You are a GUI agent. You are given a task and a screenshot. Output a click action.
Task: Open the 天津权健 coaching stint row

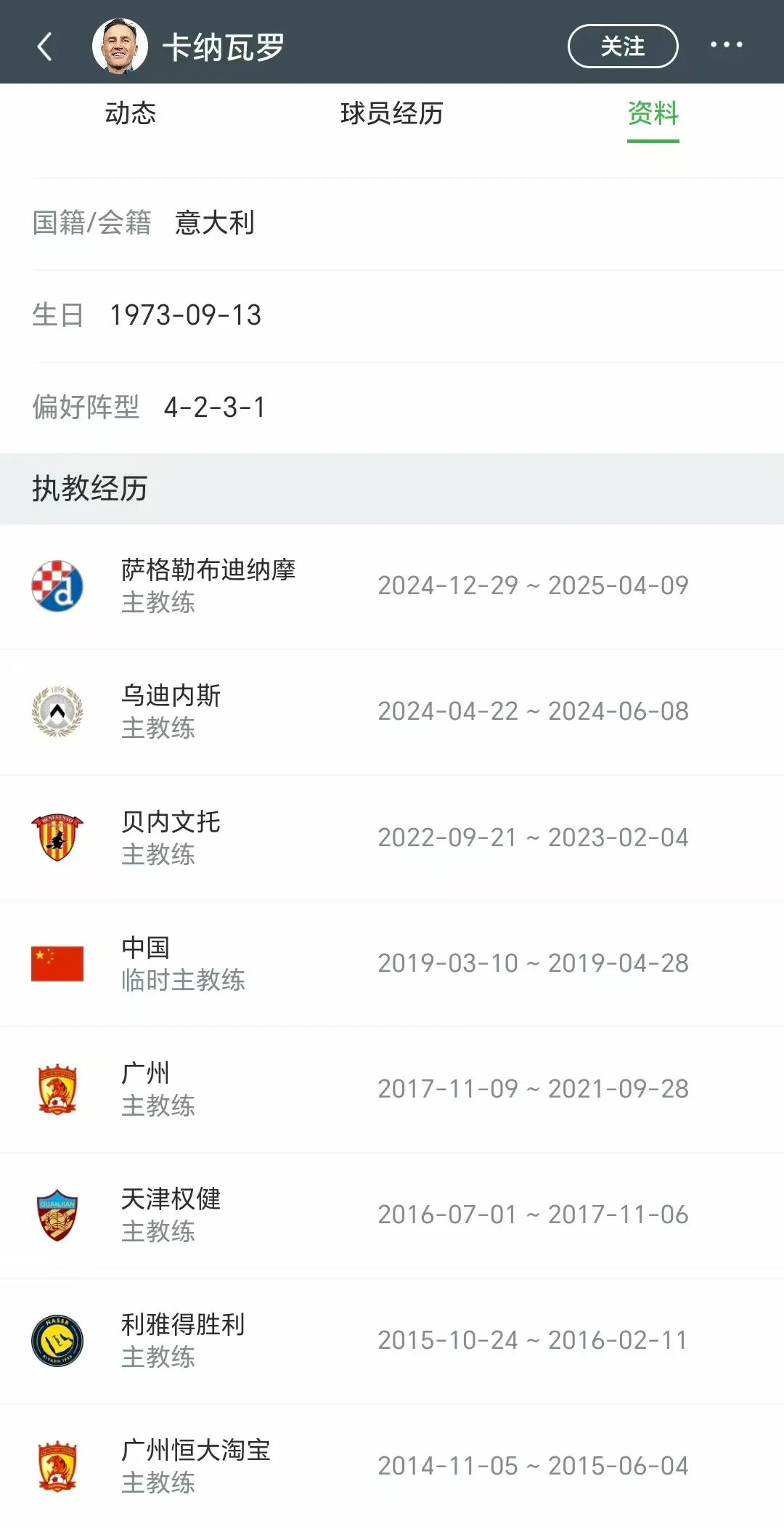(392, 1213)
